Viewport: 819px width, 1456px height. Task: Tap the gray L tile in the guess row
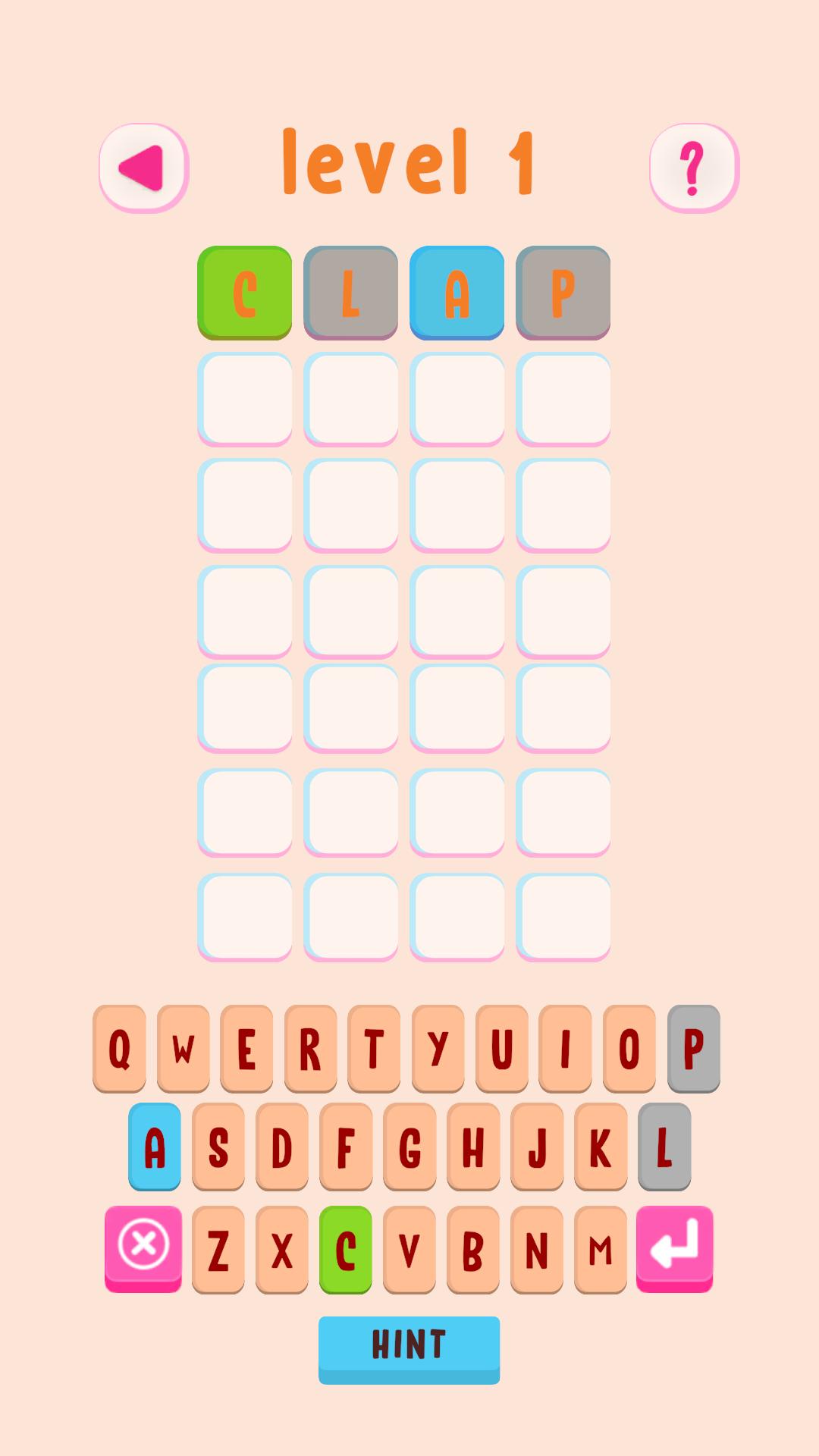tap(350, 293)
